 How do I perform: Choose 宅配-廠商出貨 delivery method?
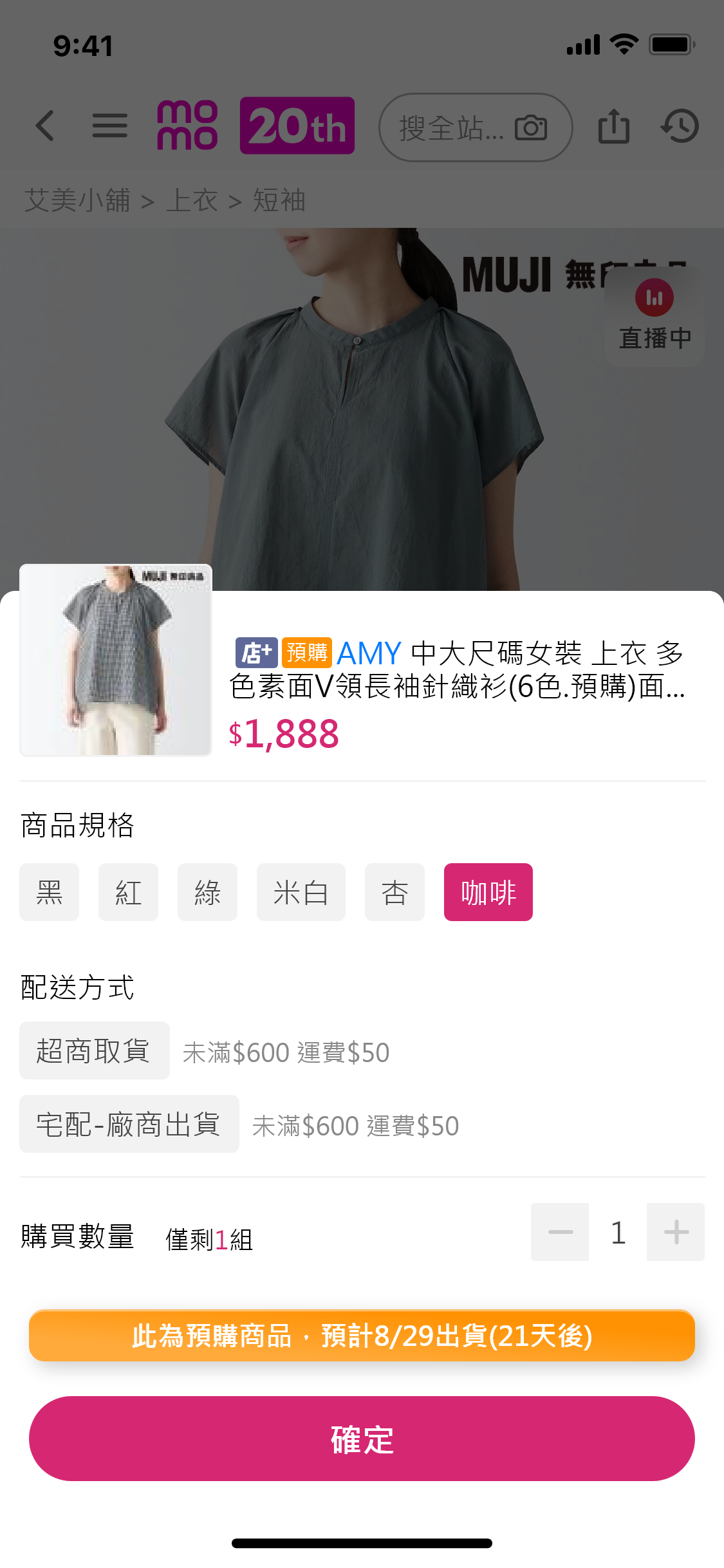coord(129,1124)
